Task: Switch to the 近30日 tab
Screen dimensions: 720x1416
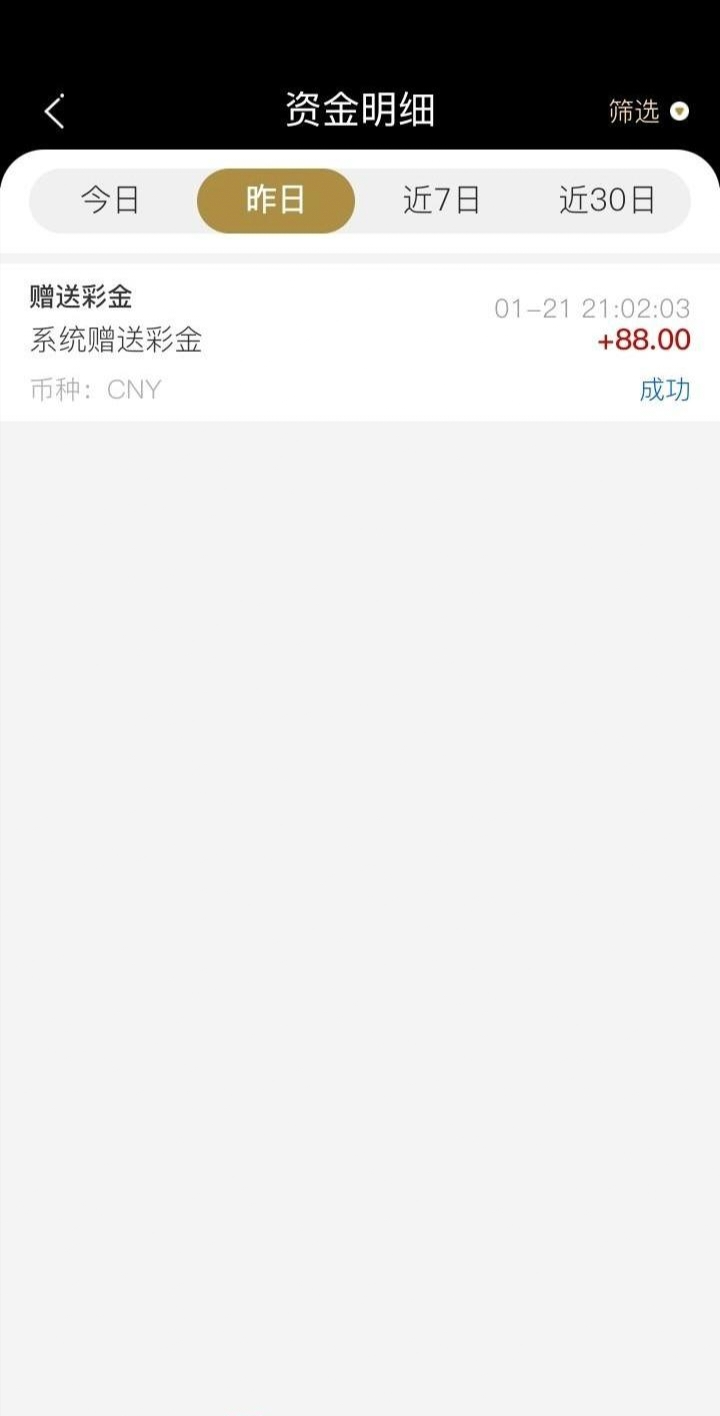Action: [x=607, y=201]
